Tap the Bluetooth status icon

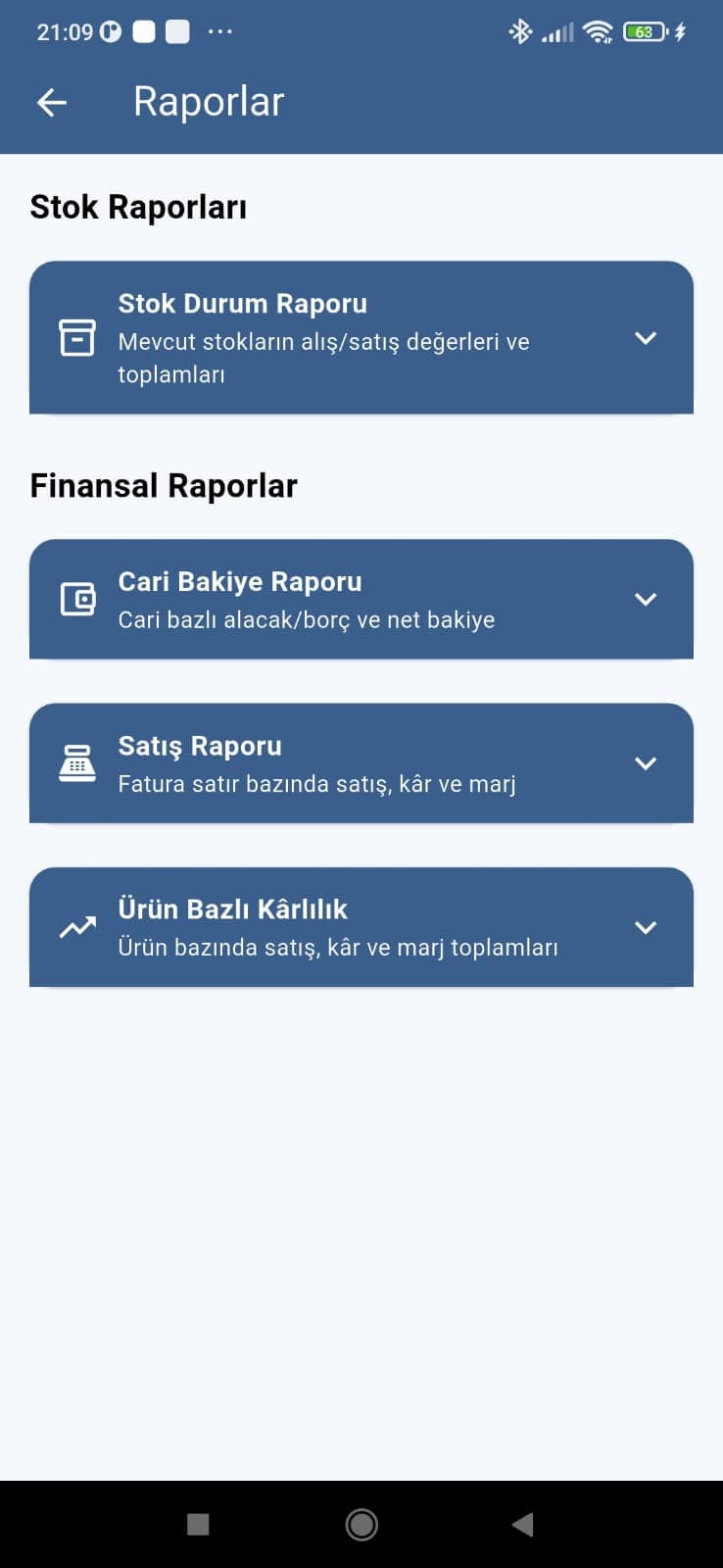coord(520,31)
